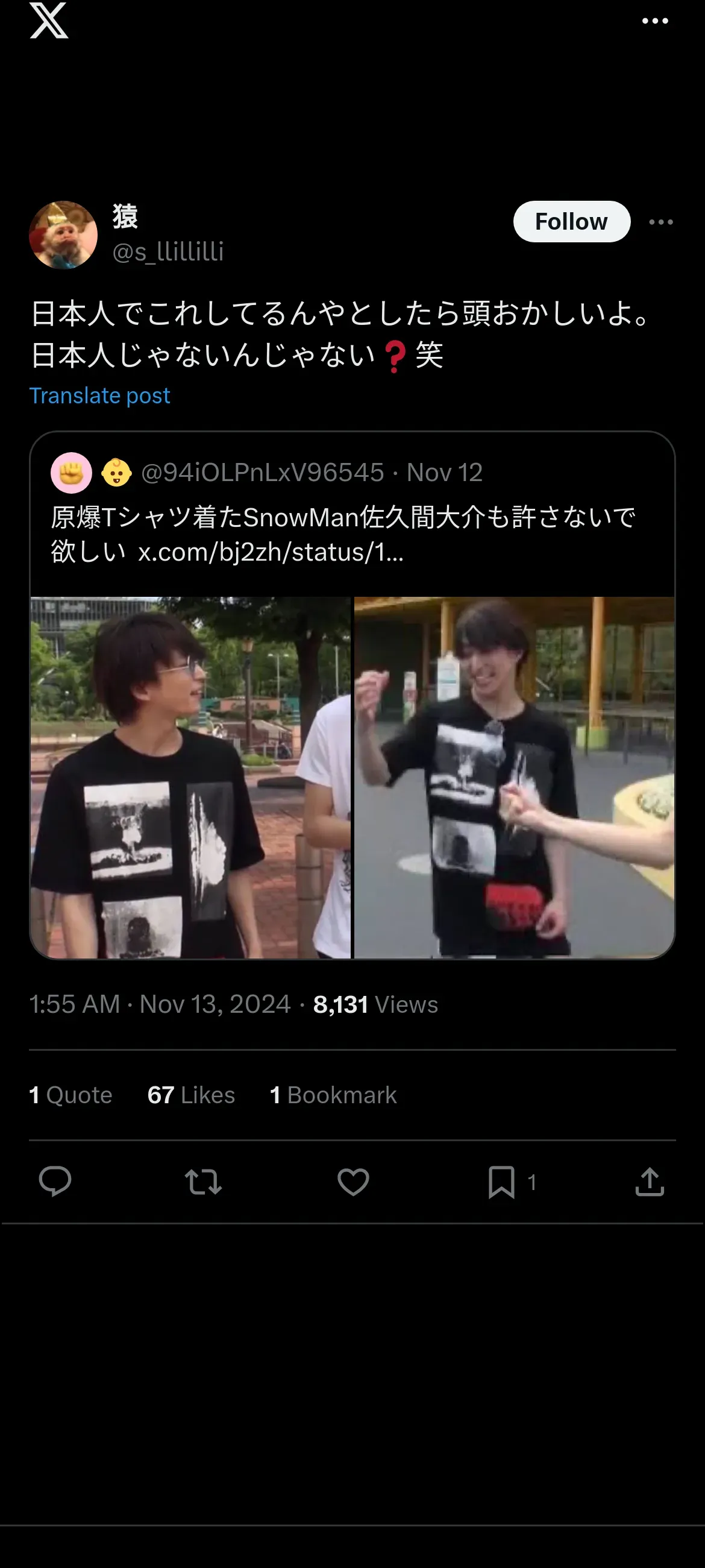Image resolution: width=705 pixels, height=1568 pixels.
Task: Reply to this post
Action: click(55, 1182)
